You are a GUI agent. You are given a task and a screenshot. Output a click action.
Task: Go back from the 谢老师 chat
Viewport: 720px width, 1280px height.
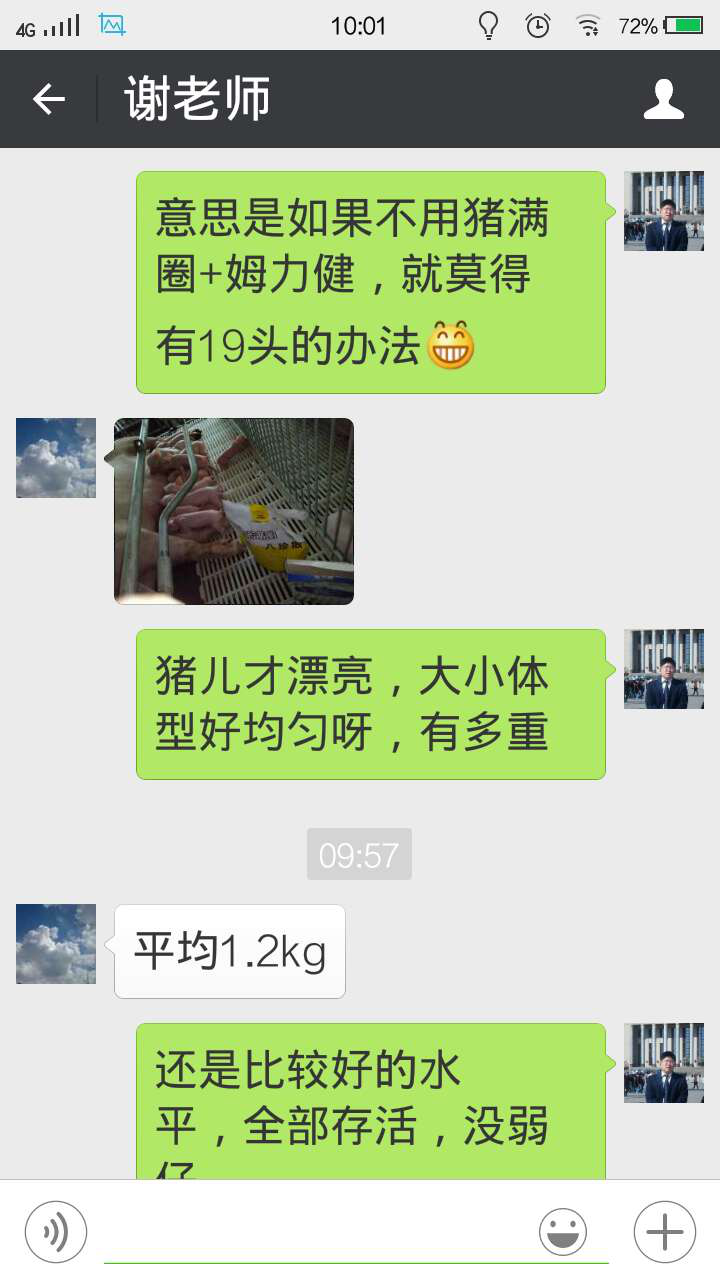(x=48, y=99)
